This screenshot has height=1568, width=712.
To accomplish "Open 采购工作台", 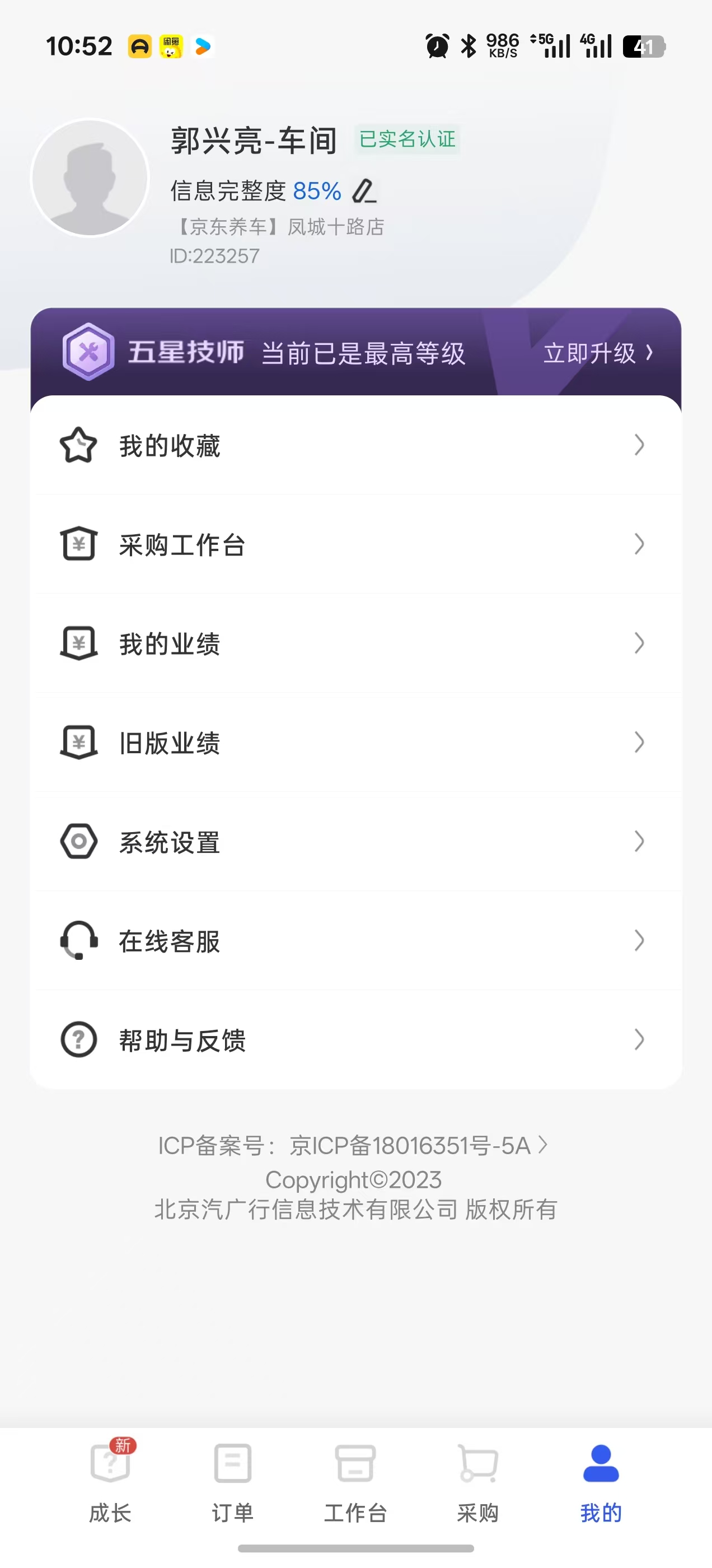I will [356, 544].
